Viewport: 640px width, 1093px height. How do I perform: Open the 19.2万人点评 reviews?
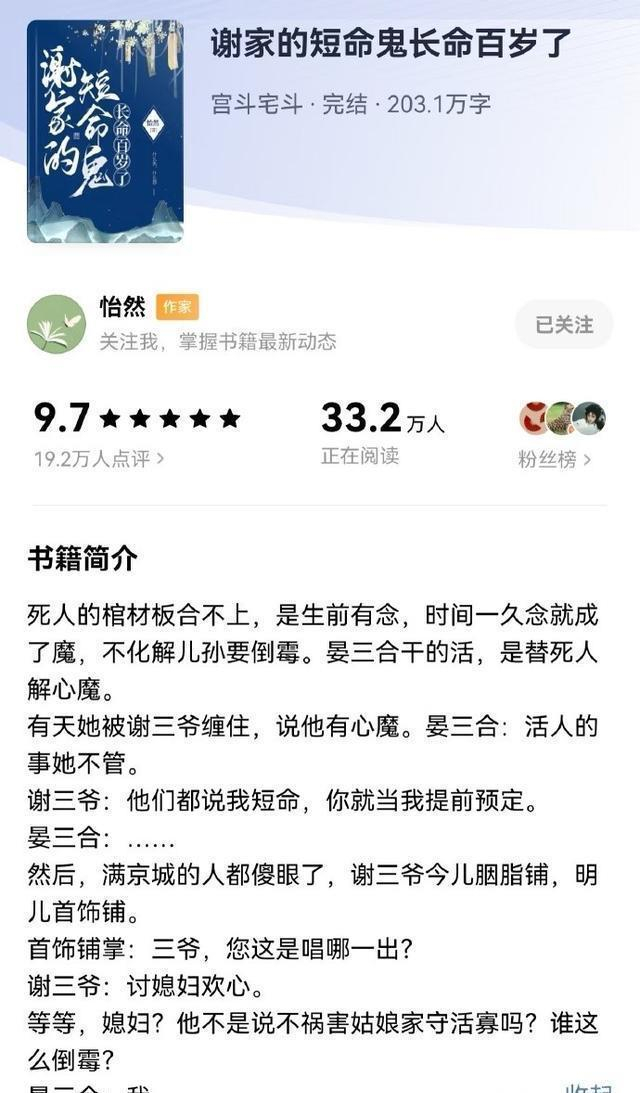coord(99,459)
